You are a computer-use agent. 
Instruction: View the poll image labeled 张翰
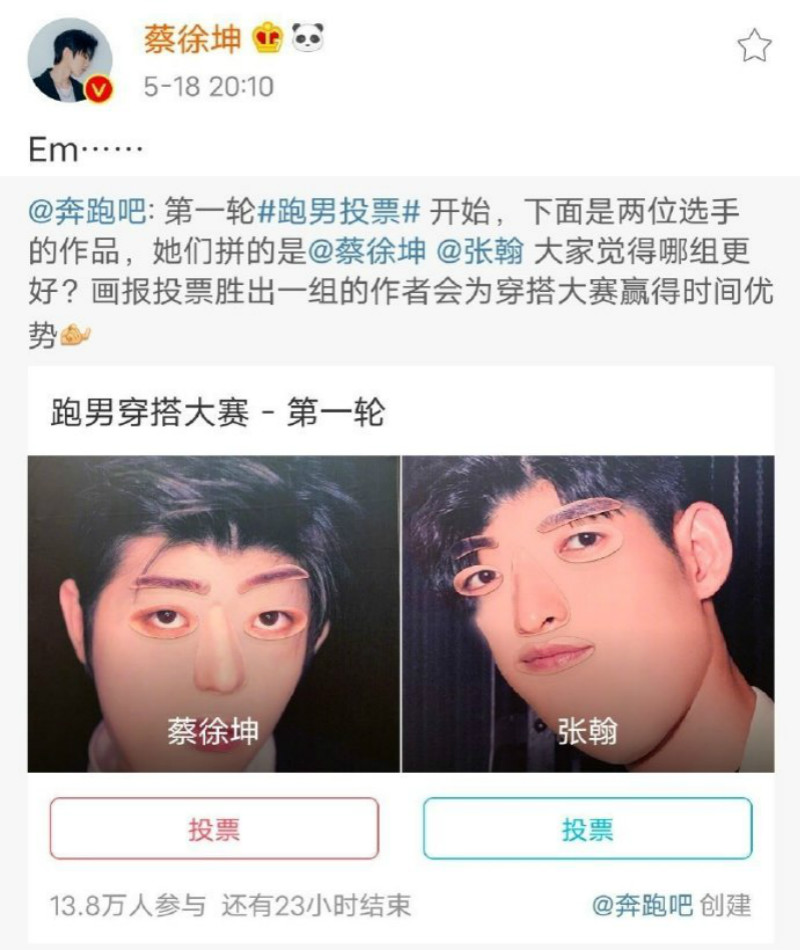pyautogui.click(x=588, y=613)
